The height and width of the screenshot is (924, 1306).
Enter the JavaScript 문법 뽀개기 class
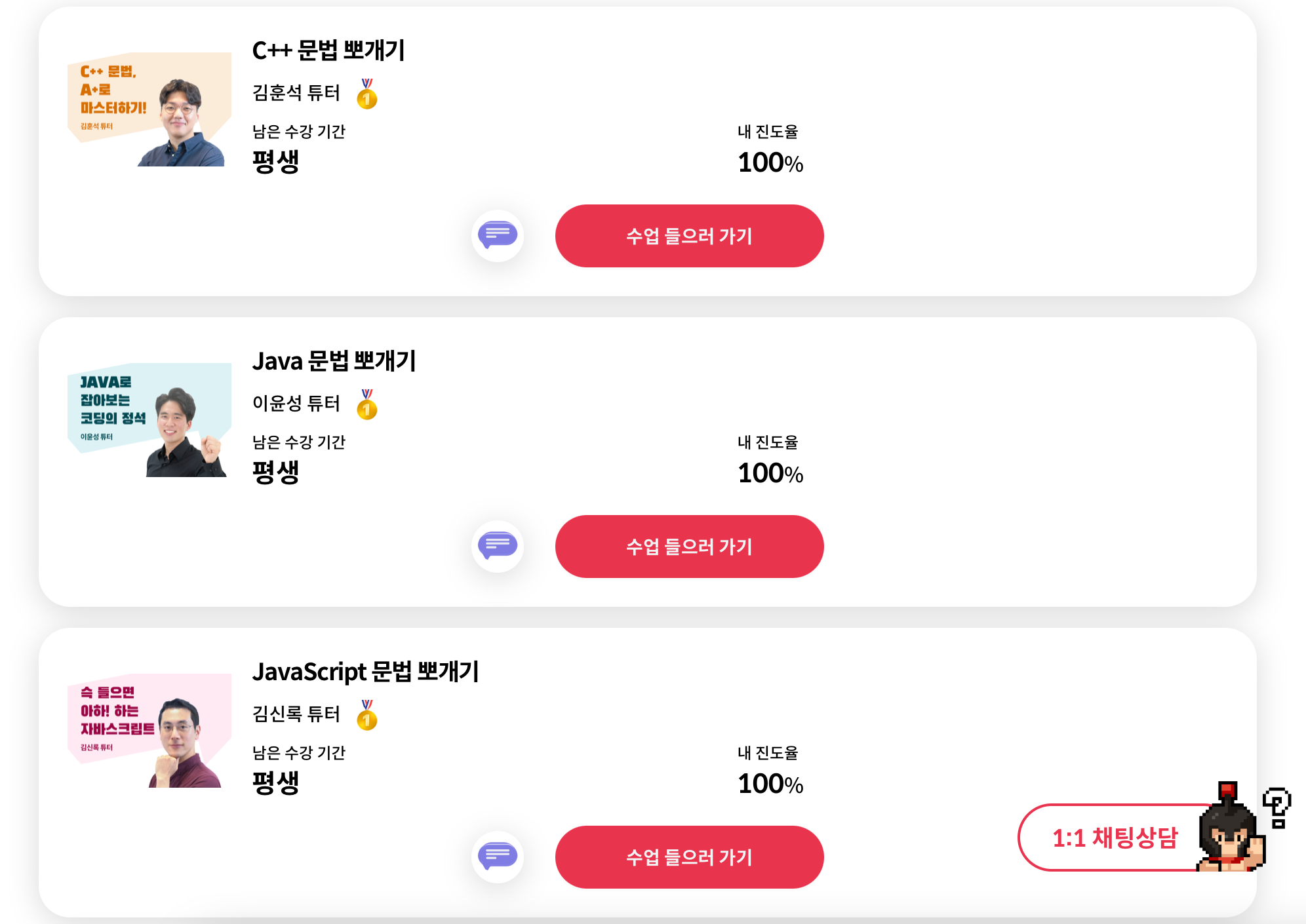point(689,857)
